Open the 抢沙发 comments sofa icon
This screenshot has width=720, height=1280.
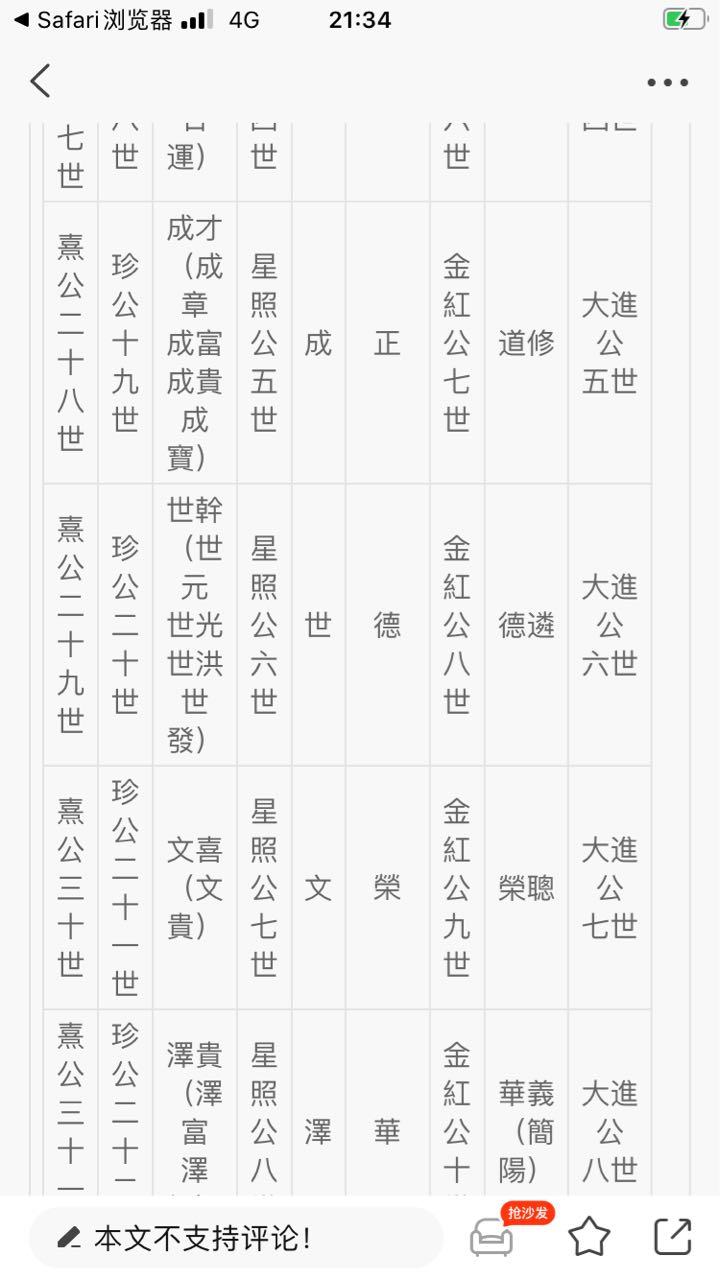(493, 1237)
